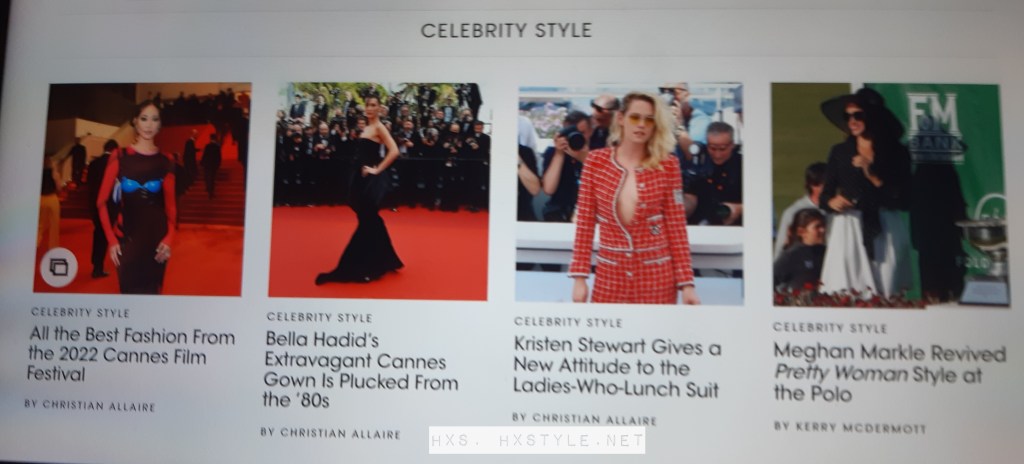Screen dimensions: 1024x464
Task: Read 'Kristen Stewart Gives a New Attitude' article
Action: (x=616, y=367)
